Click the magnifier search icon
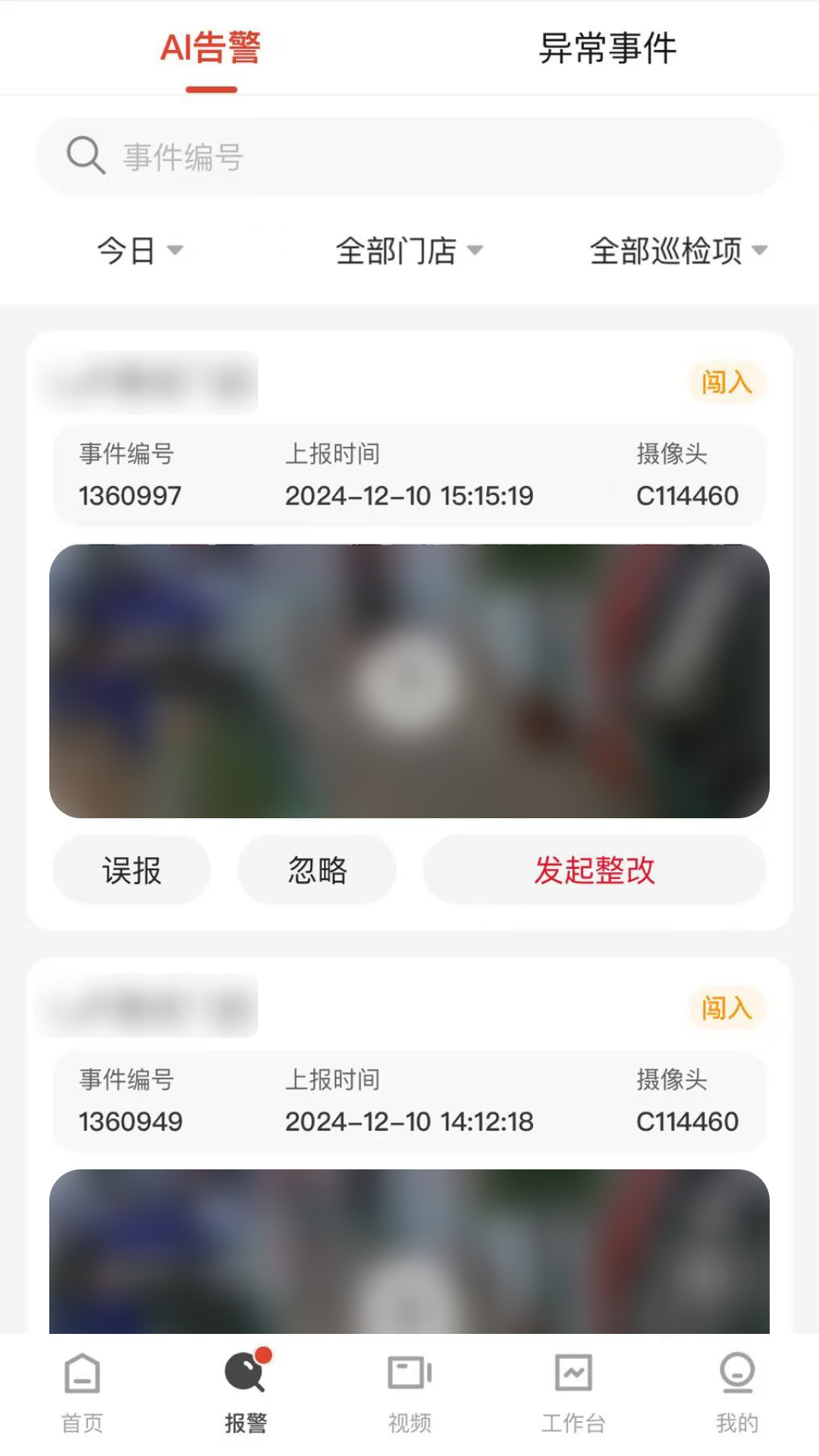 [85, 155]
